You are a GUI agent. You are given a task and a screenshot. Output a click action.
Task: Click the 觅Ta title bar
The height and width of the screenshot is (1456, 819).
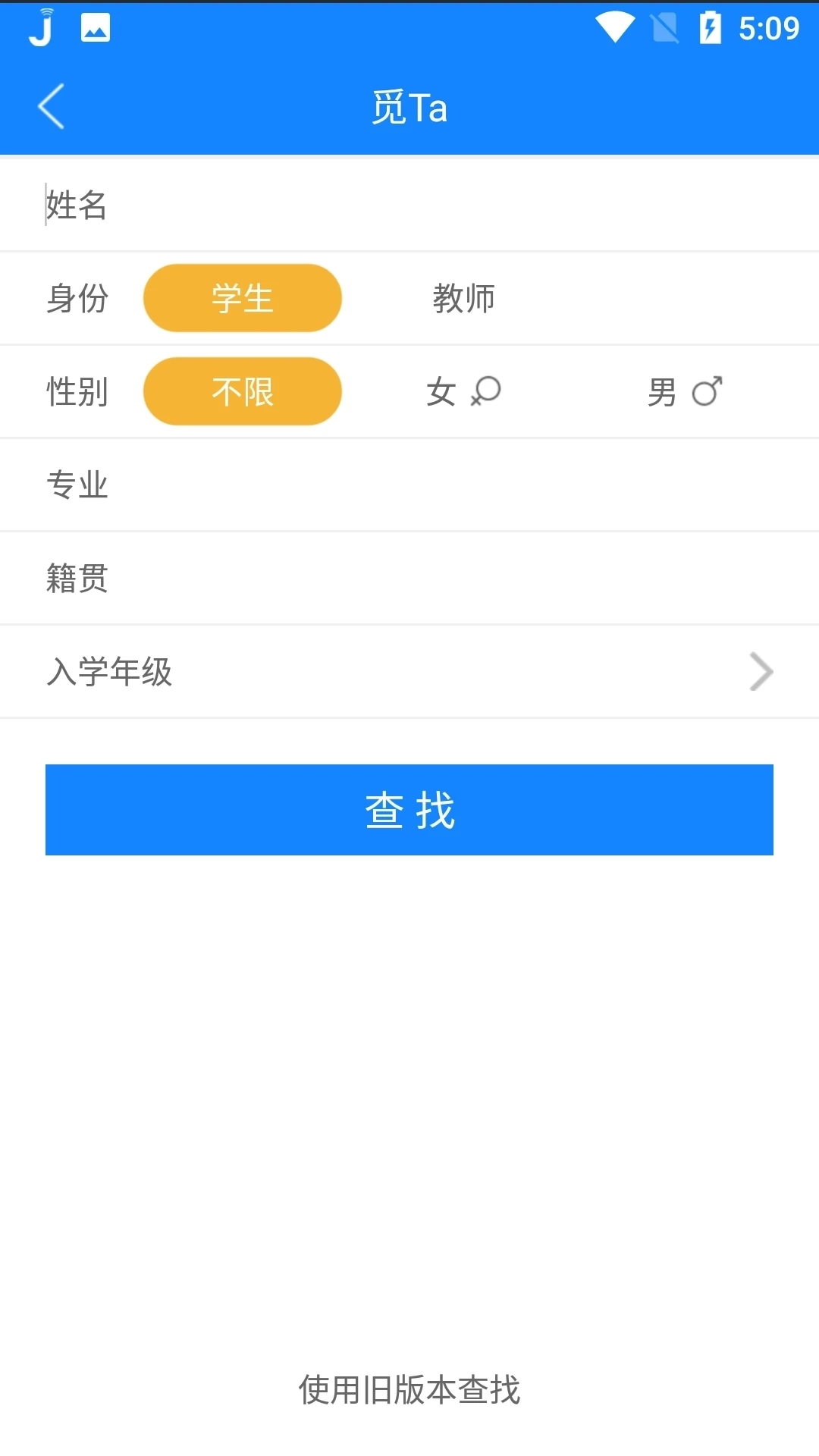(409, 106)
